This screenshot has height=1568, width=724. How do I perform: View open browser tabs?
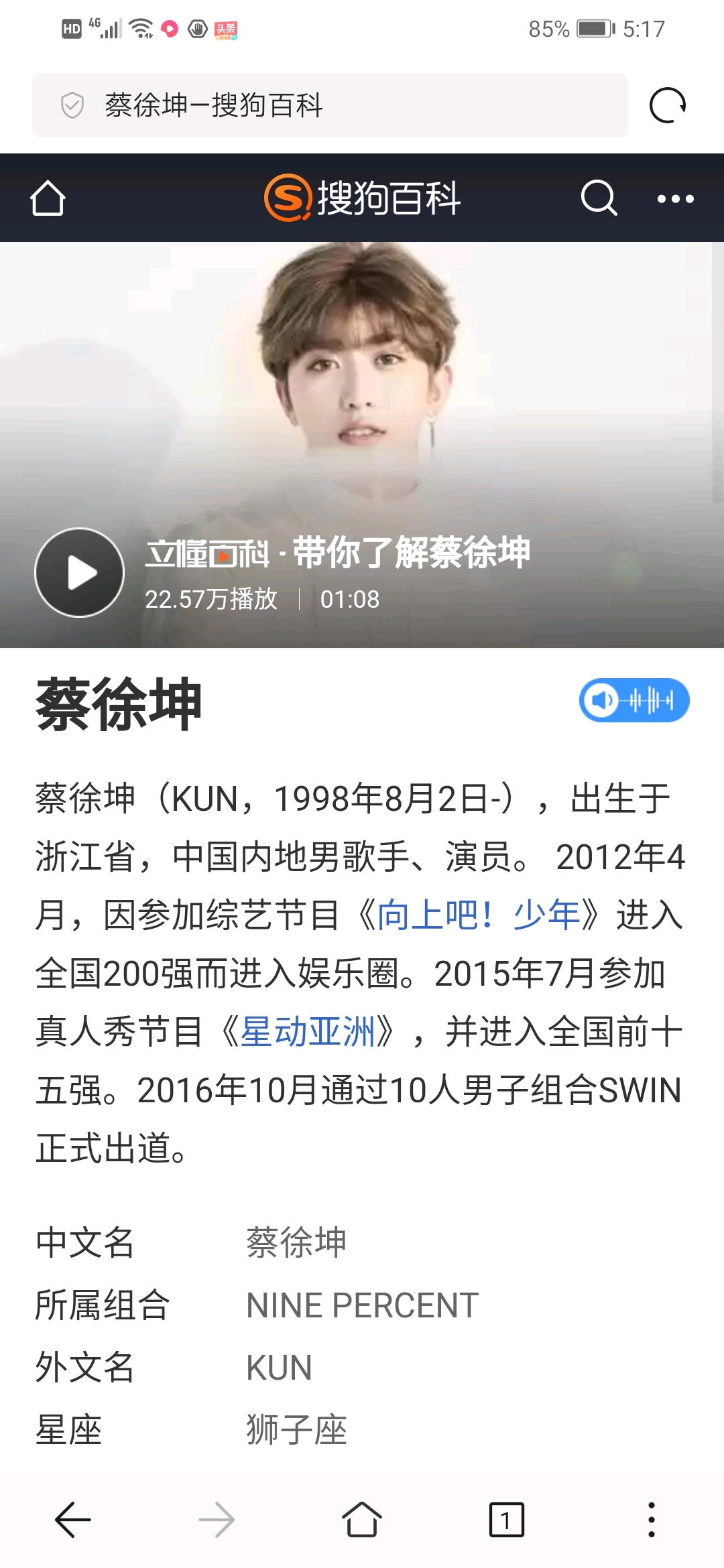coord(506,1520)
